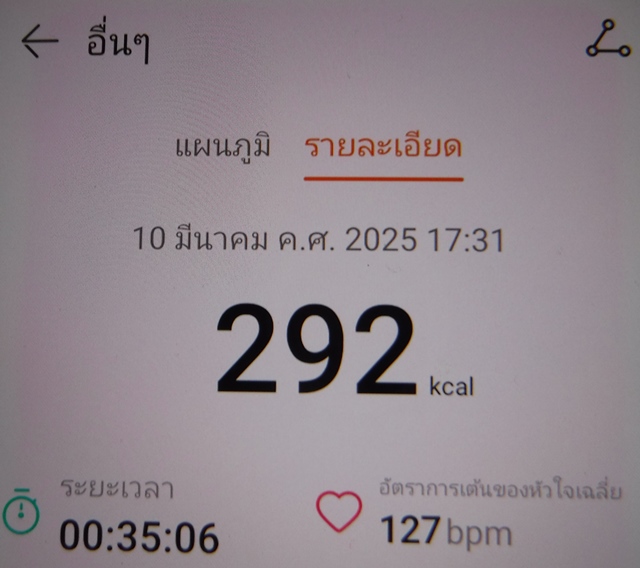Go back using the arrow icon

(40, 42)
